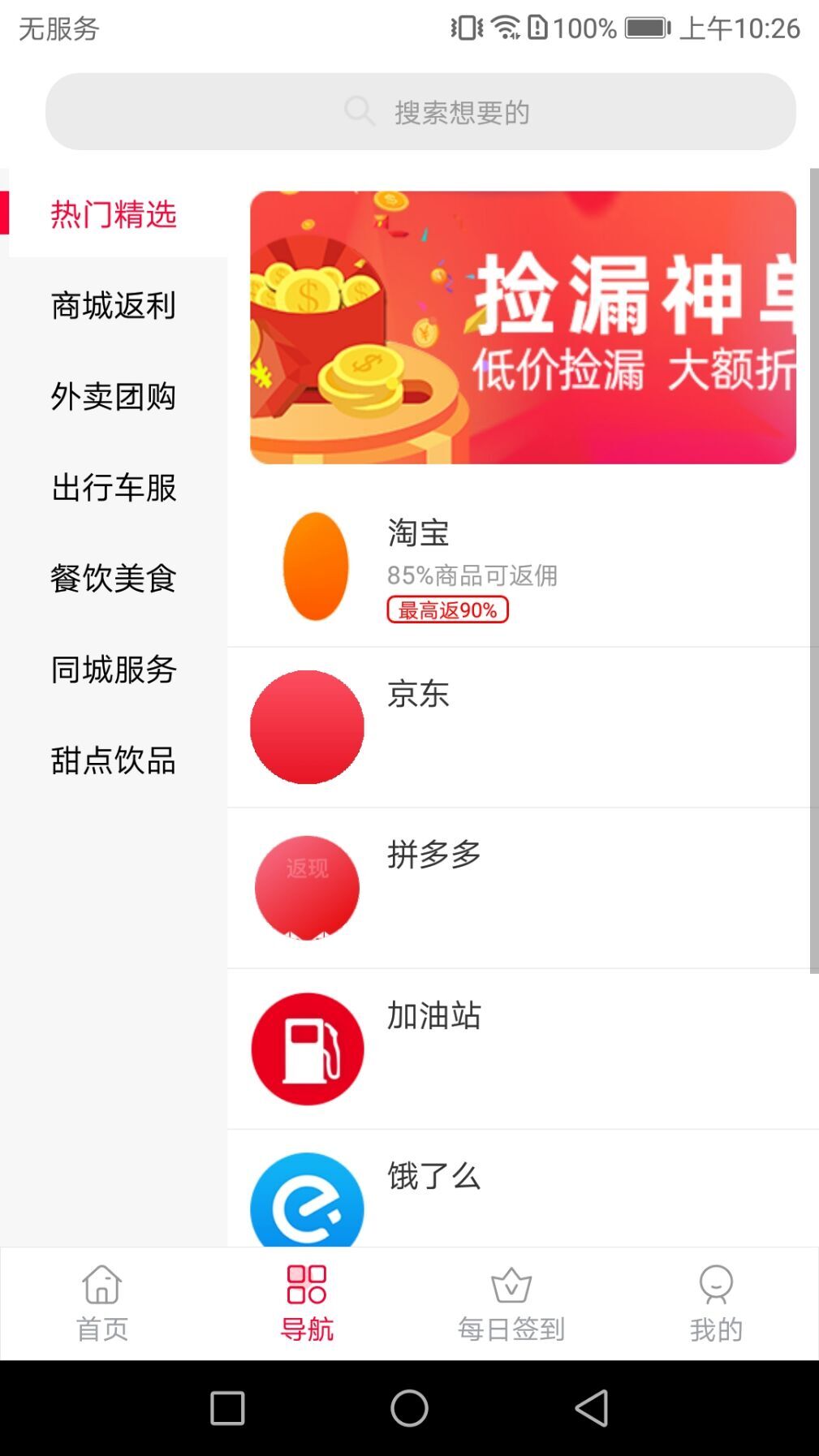Switch to 每日签到 tab

(x=511, y=1303)
